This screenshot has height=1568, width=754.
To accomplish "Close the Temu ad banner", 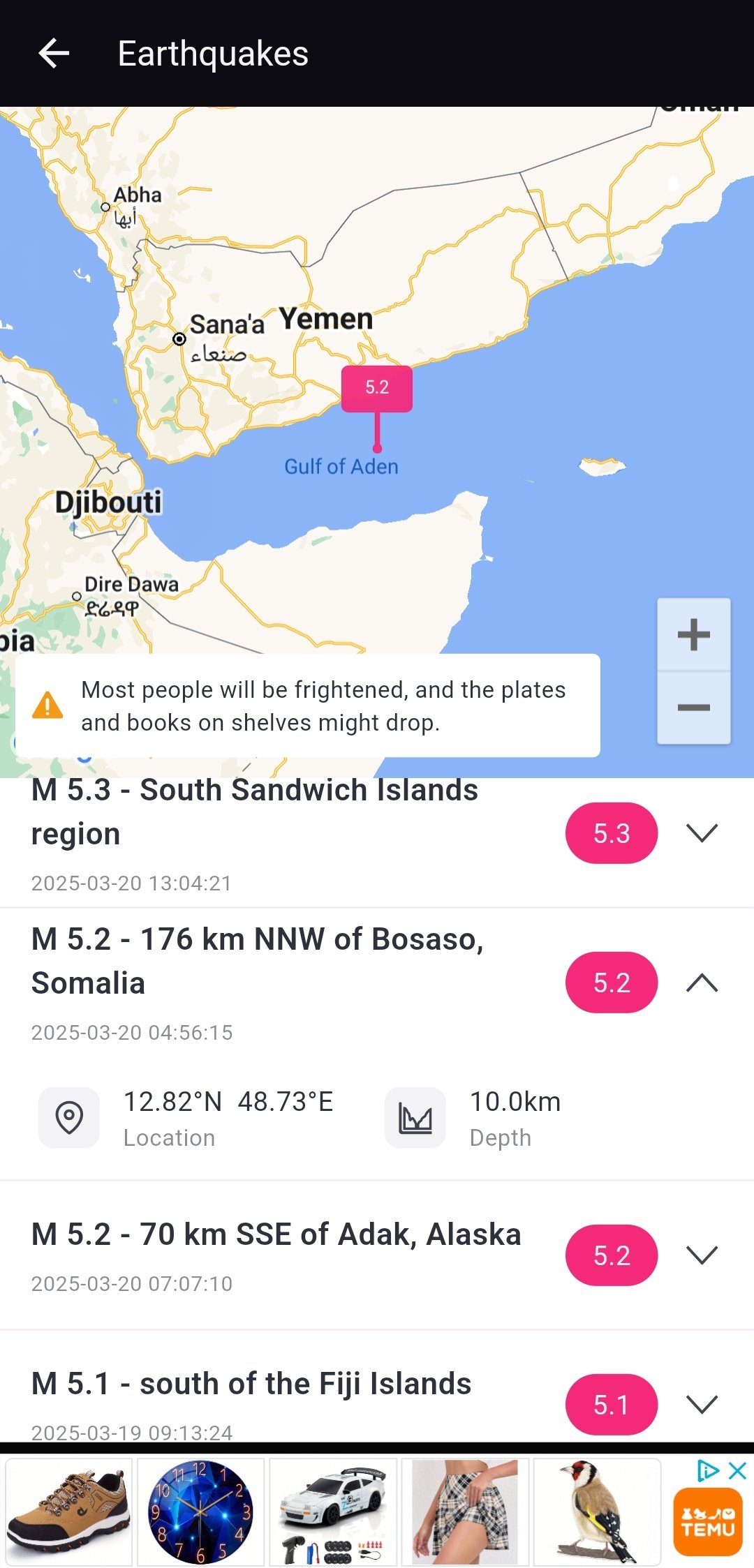I will [737, 1471].
